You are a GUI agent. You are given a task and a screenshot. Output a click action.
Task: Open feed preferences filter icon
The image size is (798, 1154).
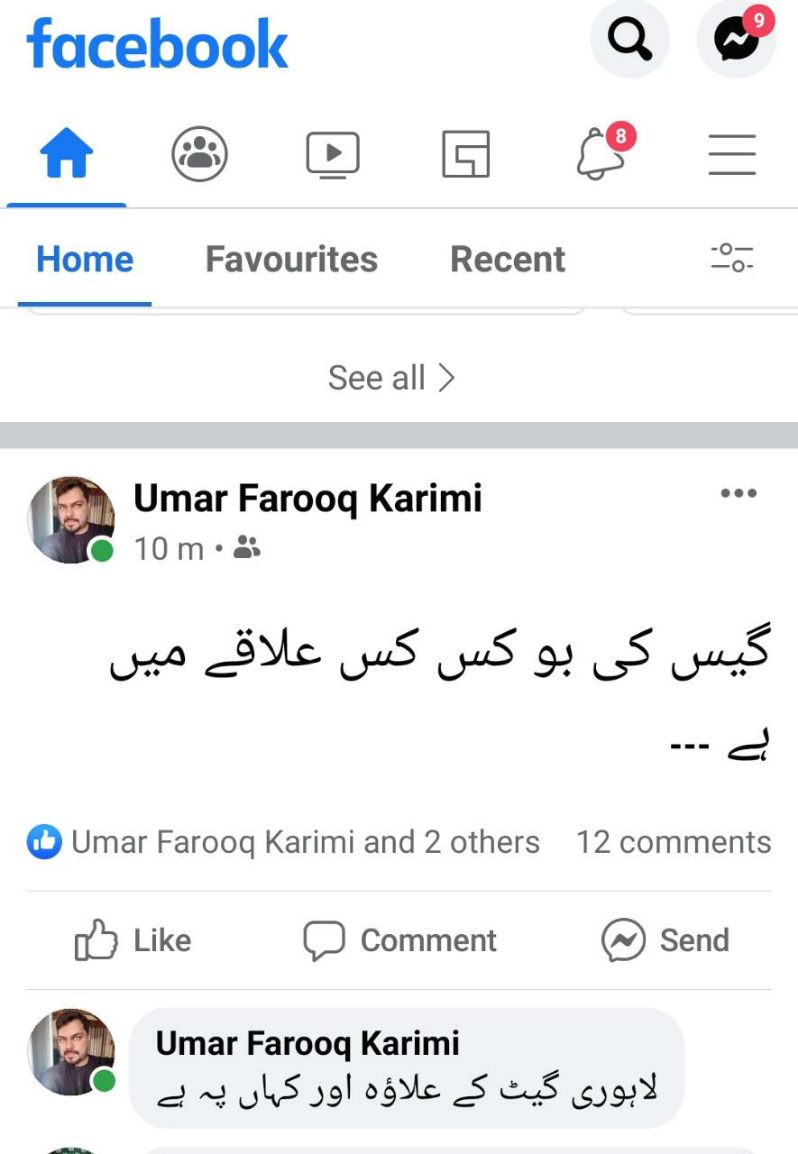coord(732,258)
